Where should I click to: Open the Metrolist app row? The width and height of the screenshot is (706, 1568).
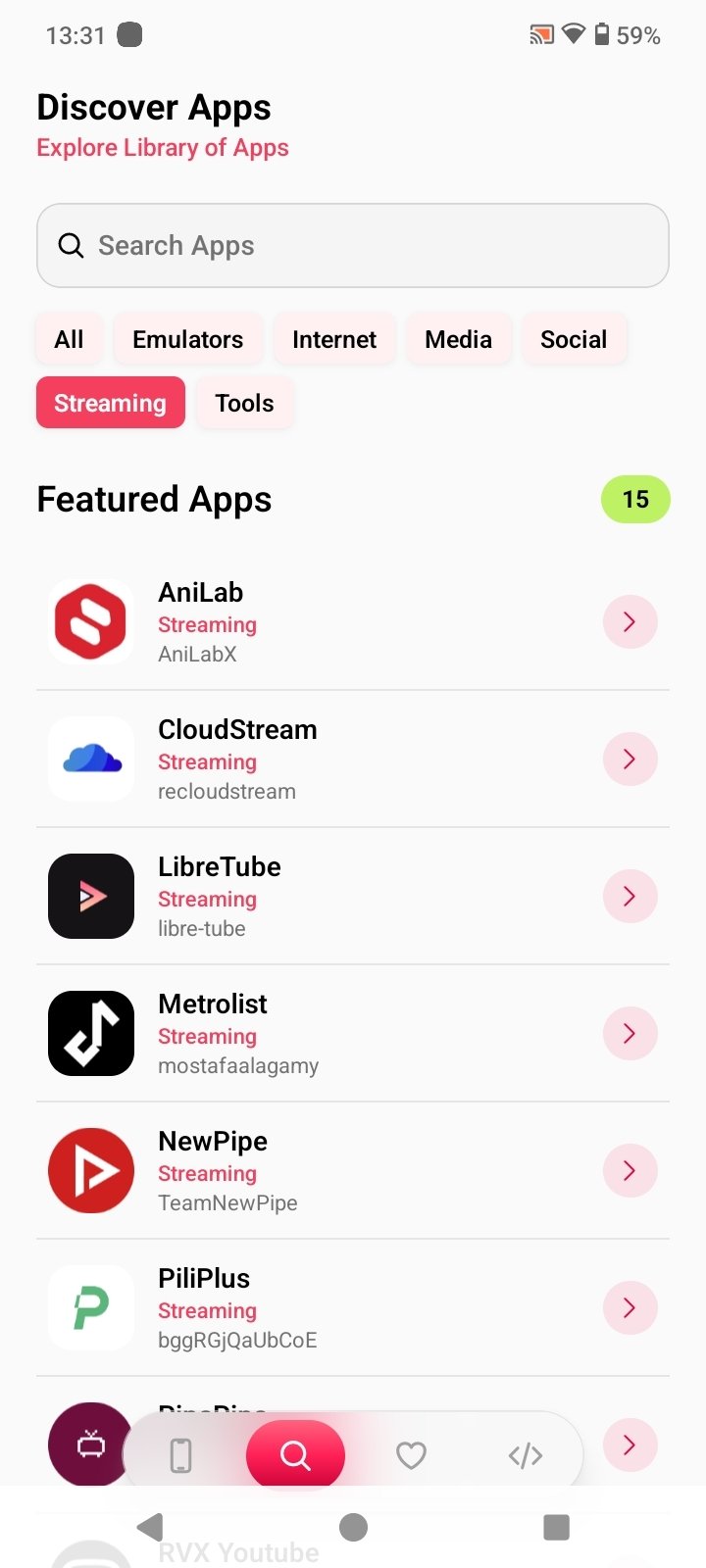coord(353,1034)
